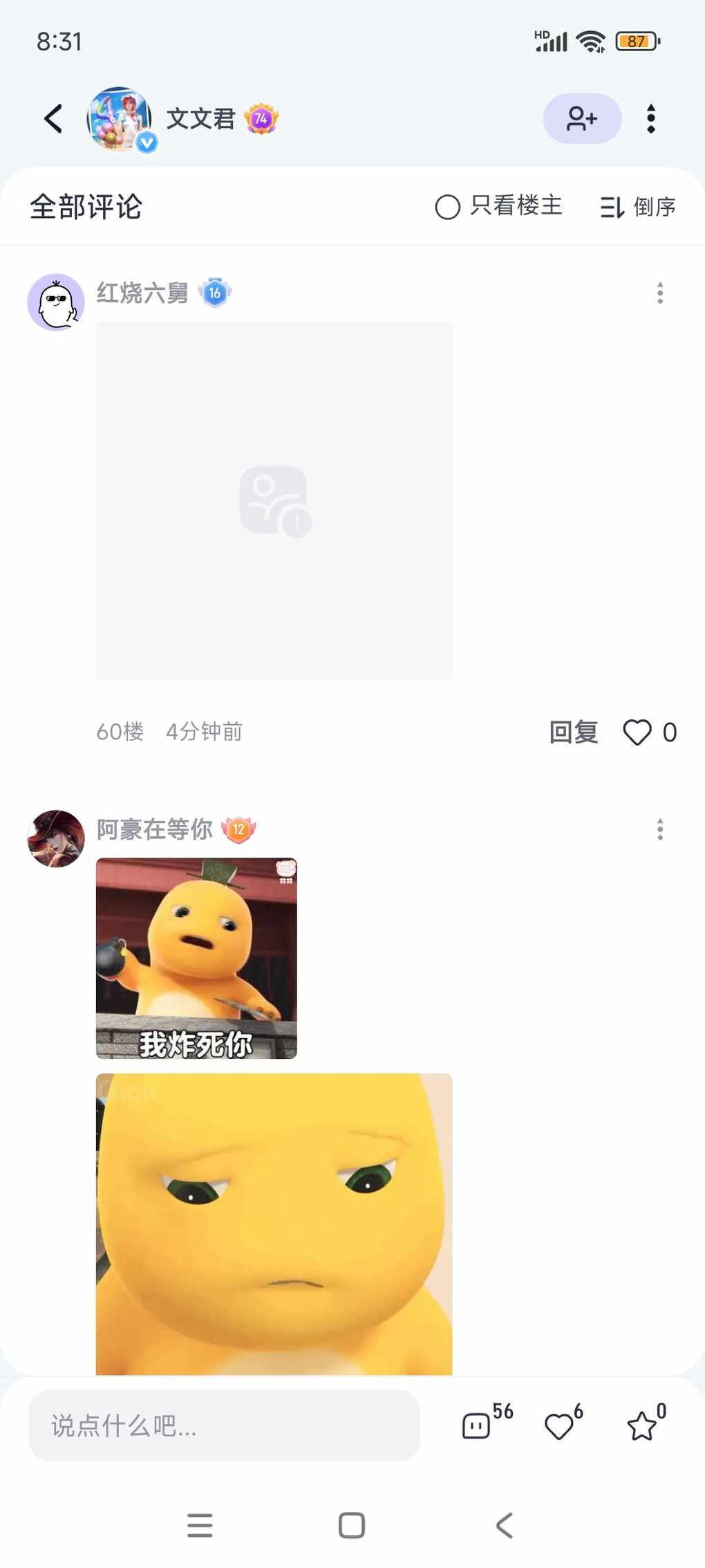The image size is (705, 1568).
Task: Follow 文文君 with the add-user button
Action: pyautogui.click(x=582, y=118)
